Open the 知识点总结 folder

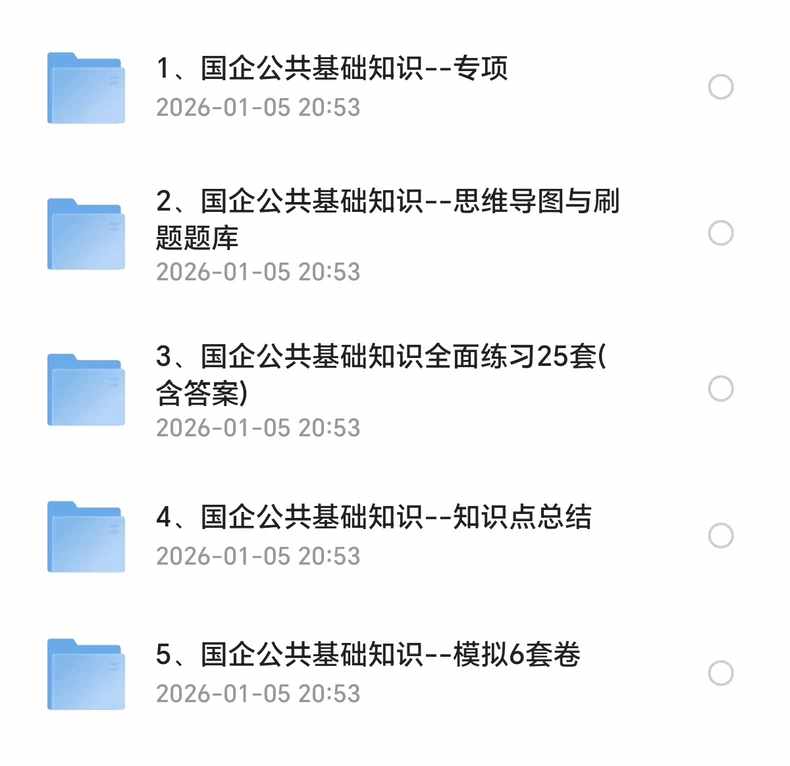pyautogui.click(x=374, y=518)
